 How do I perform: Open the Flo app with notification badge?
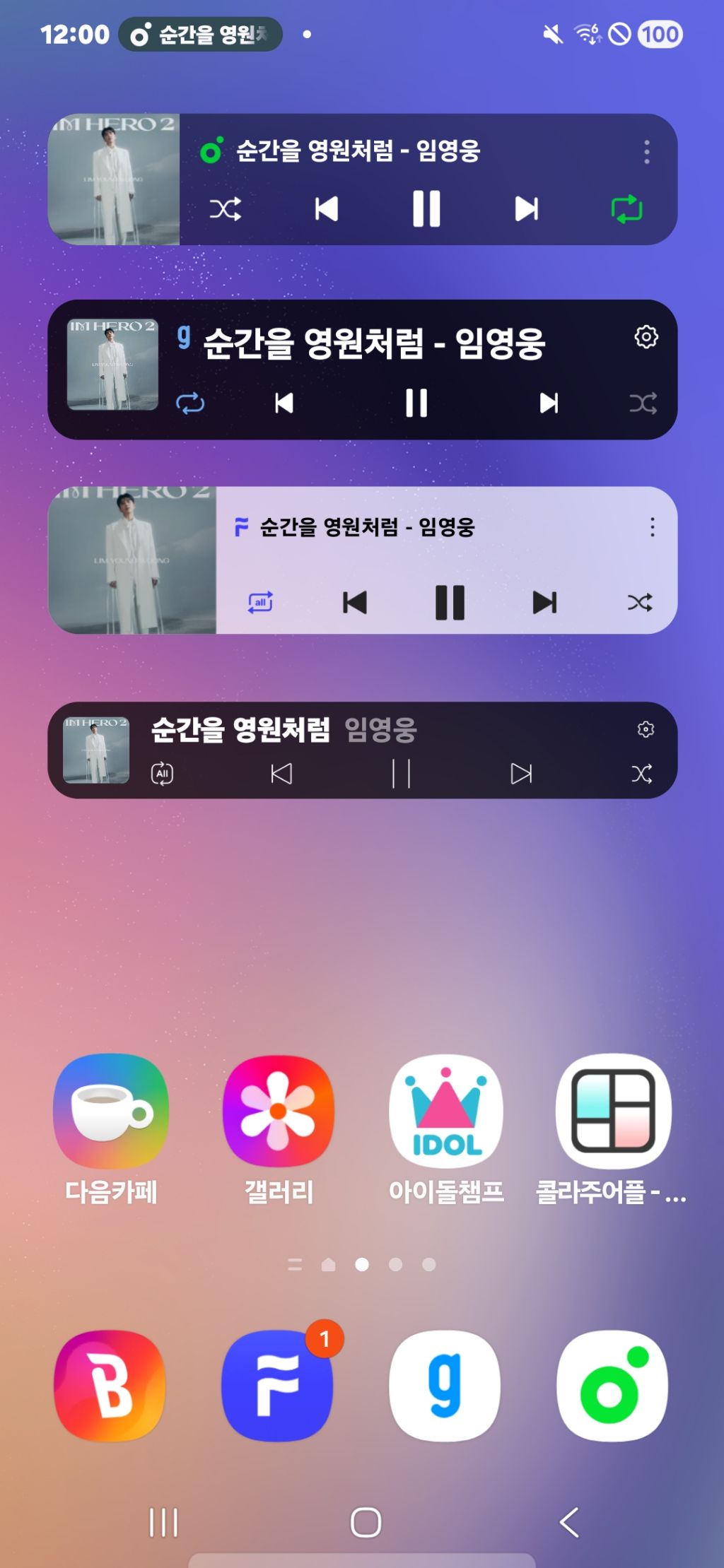[x=277, y=1386]
